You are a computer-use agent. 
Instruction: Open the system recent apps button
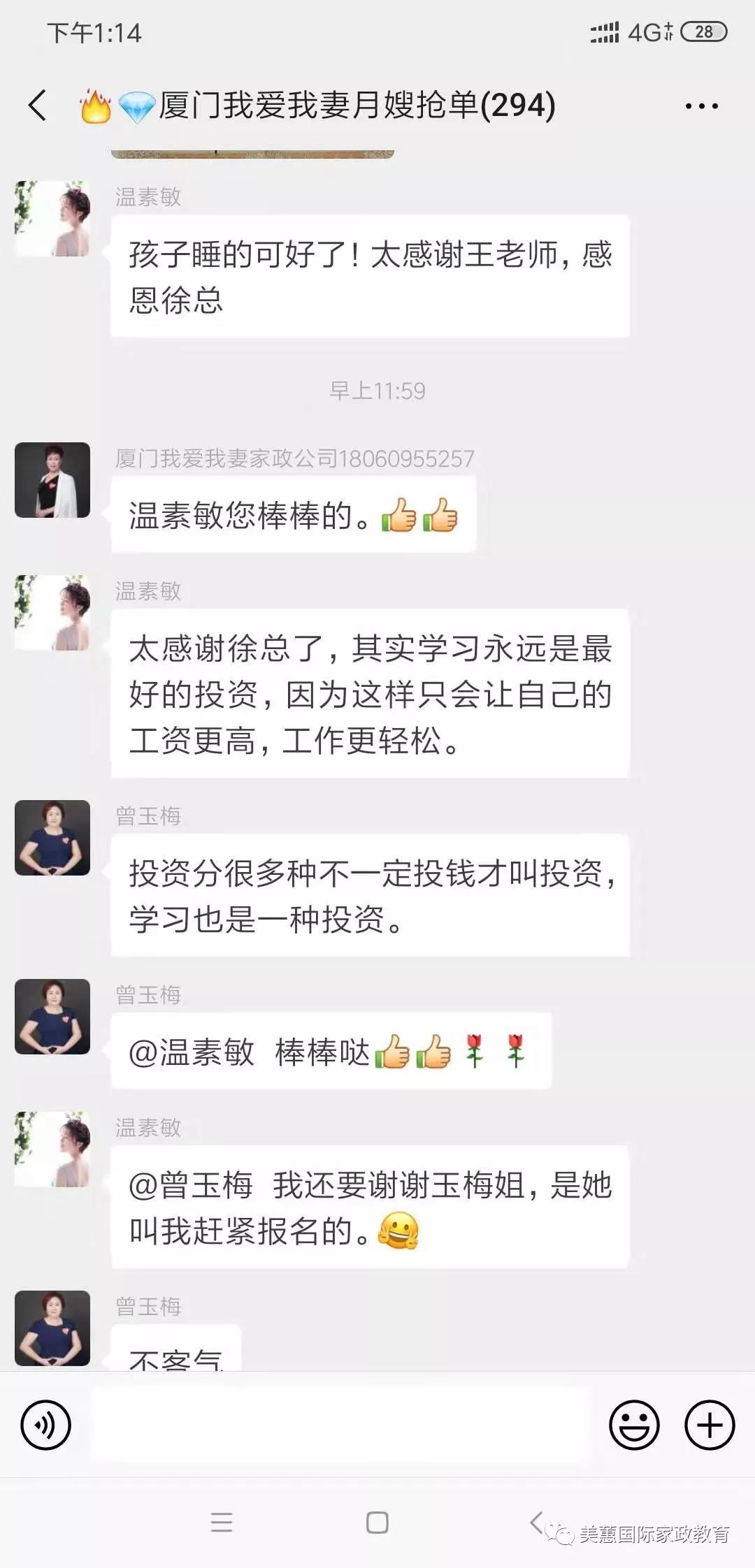coord(222,1522)
